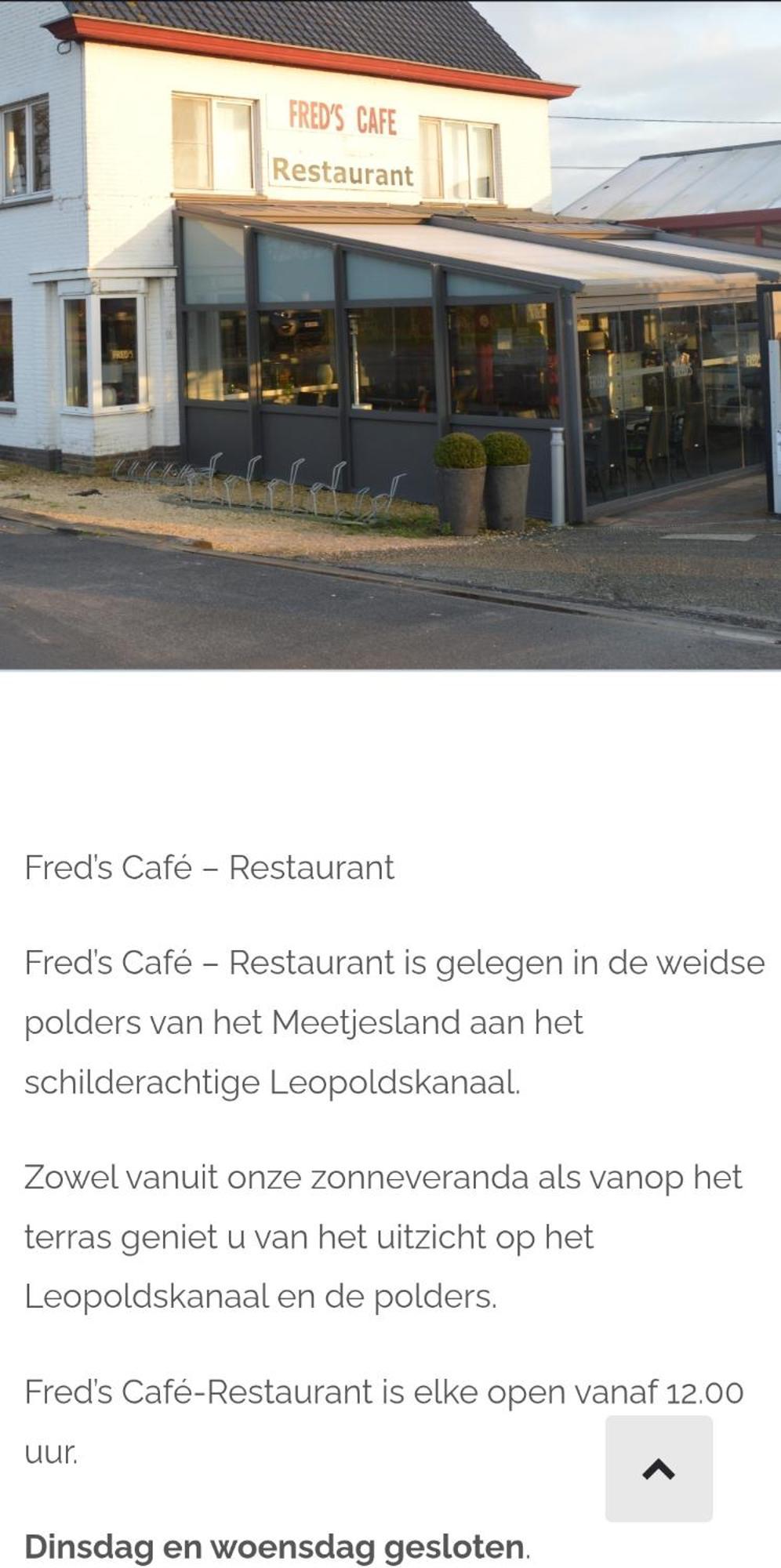The width and height of the screenshot is (781, 1568).
Task: Tap the scroll-to-top arrow button
Action: 659,1468
